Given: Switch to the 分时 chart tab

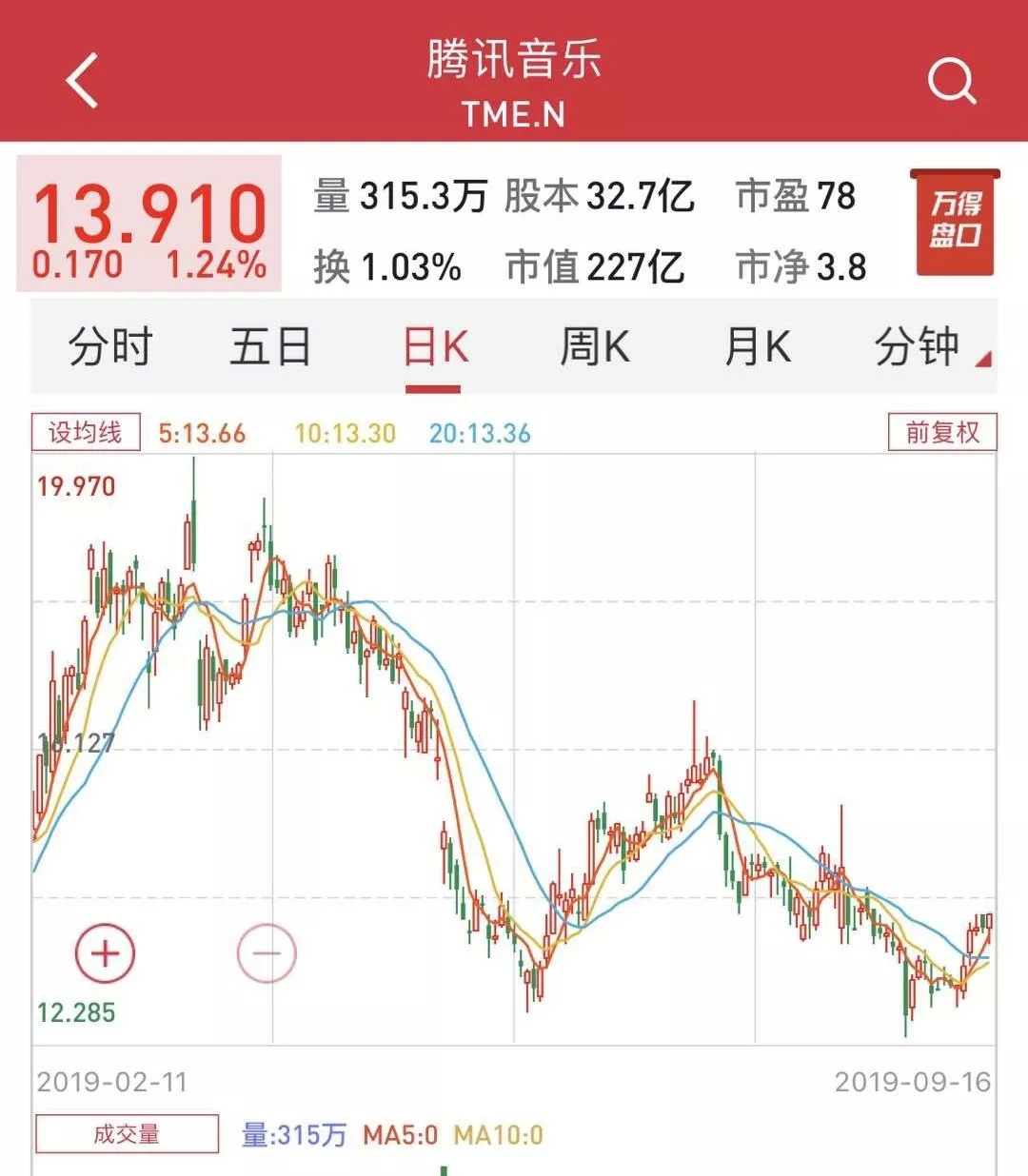Looking at the screenshot, I should 110,346.
